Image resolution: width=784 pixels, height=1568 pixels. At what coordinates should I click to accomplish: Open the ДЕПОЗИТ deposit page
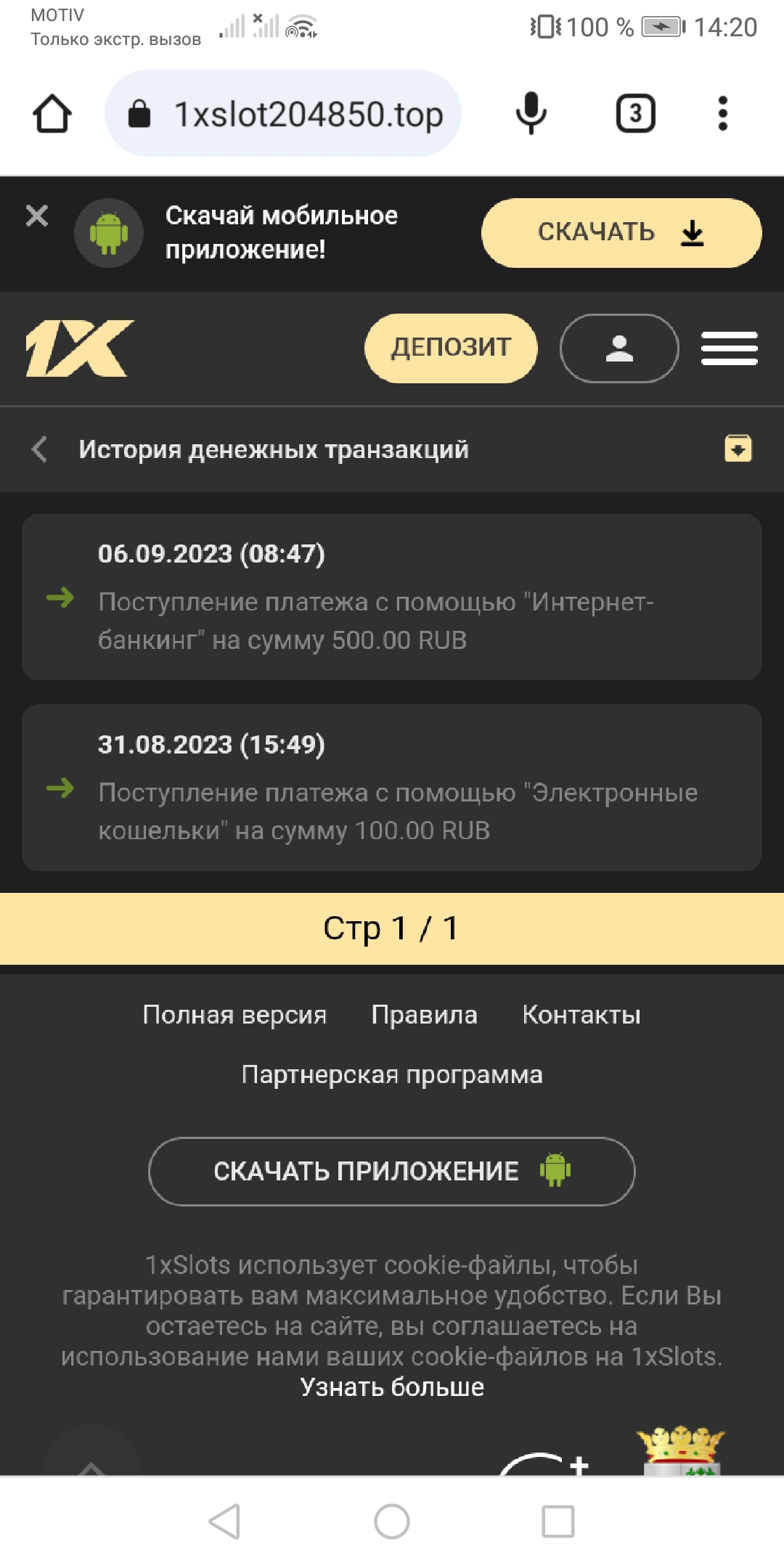(451, 348)
